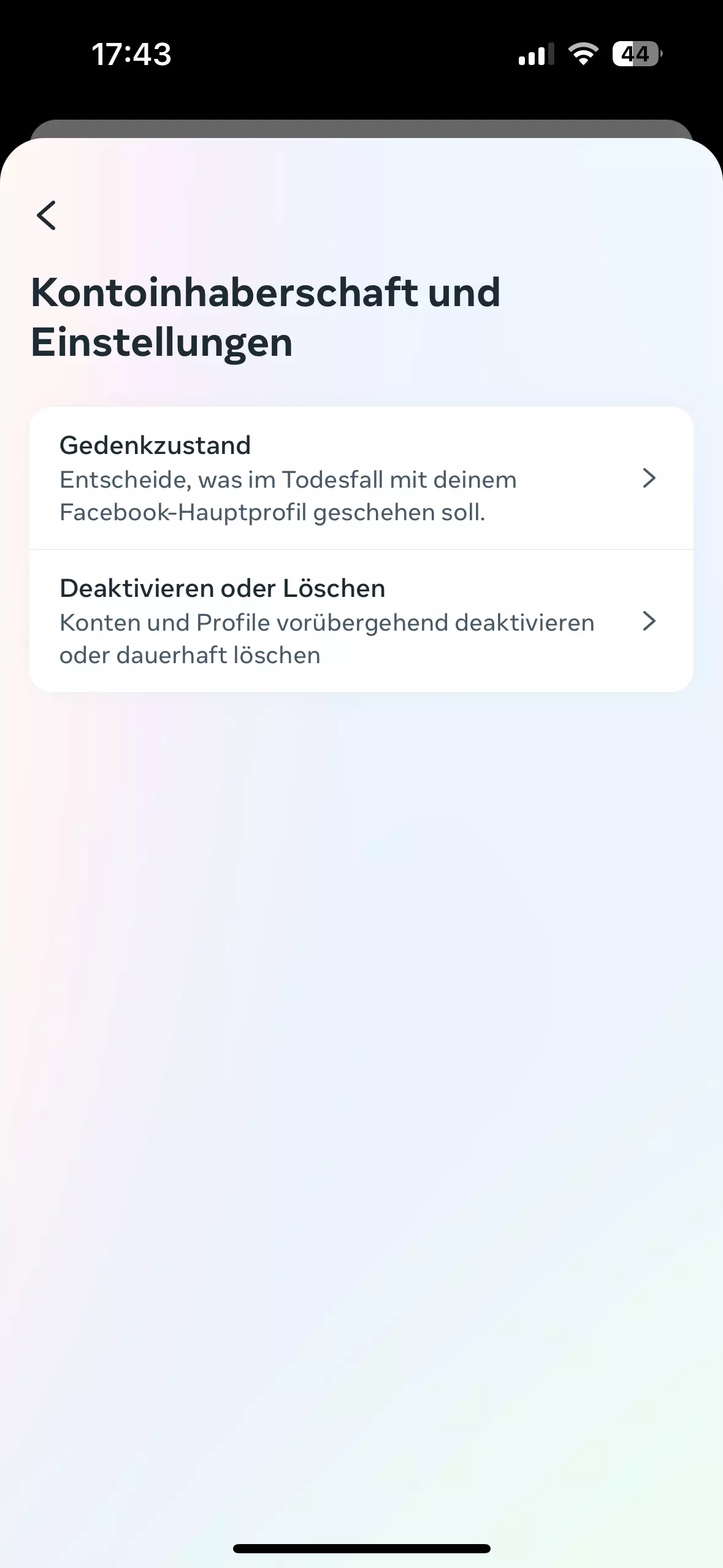723x1568 pixels.
Task: Click the Gedenkzustand description text
Action: tap(288, 496)
